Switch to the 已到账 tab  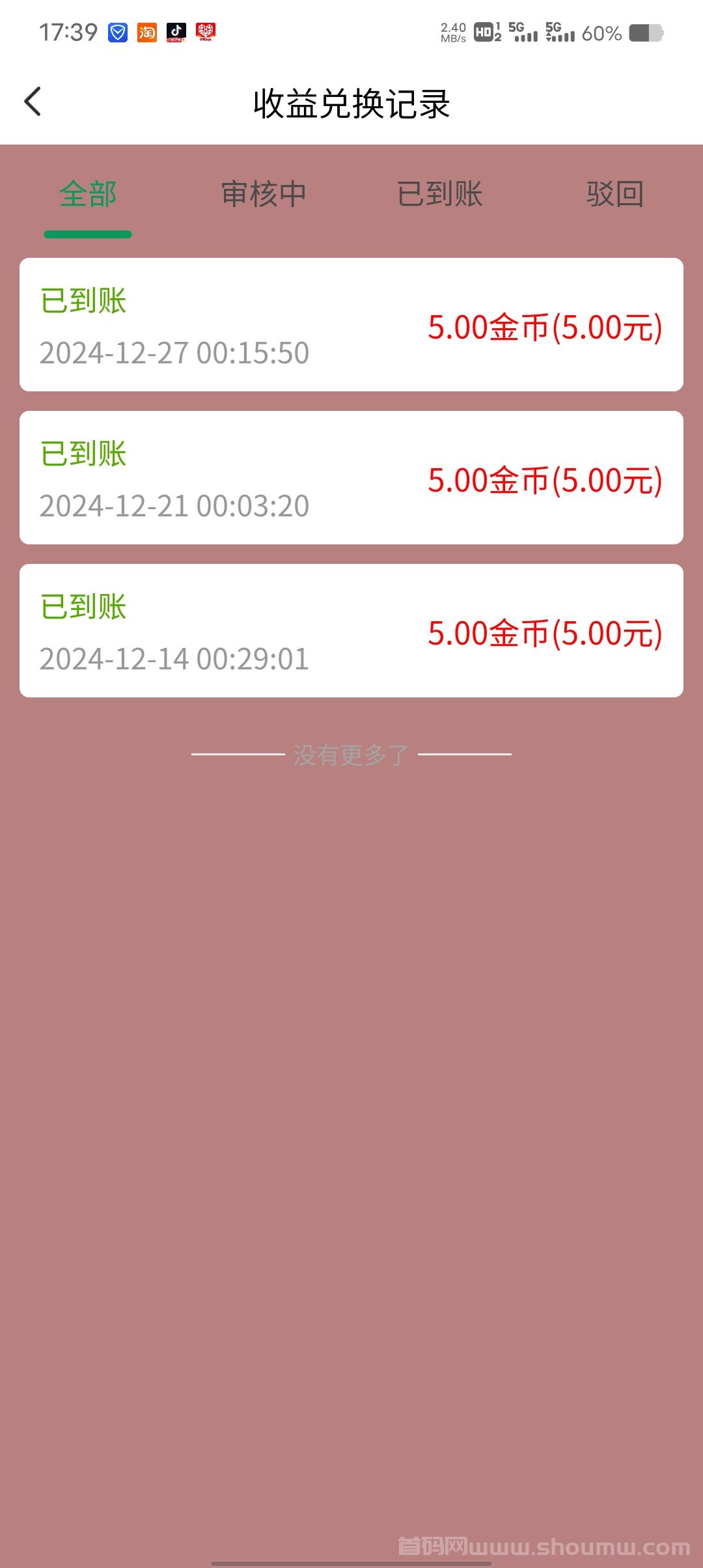tap(439, 194)
